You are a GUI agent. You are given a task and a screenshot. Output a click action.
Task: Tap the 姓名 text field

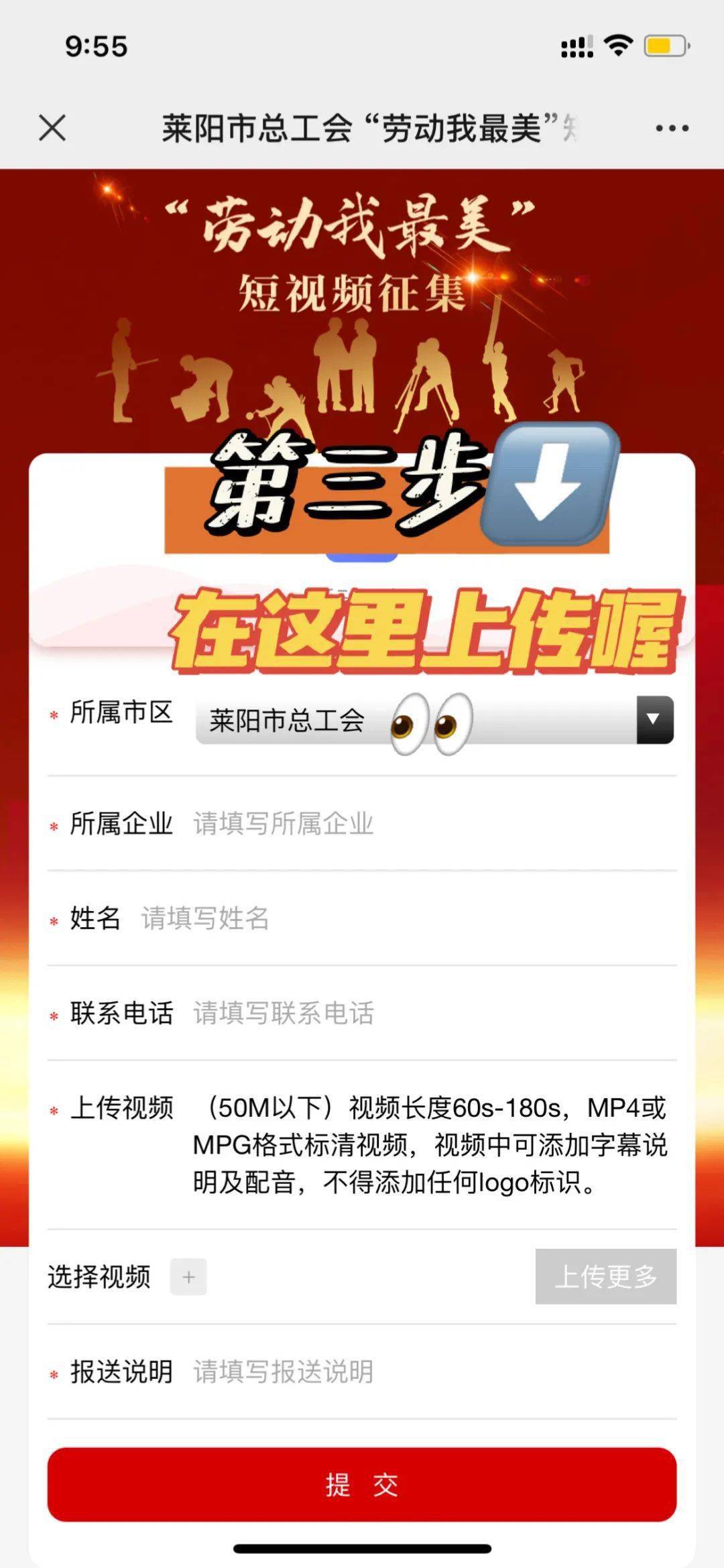click(402, 918)
